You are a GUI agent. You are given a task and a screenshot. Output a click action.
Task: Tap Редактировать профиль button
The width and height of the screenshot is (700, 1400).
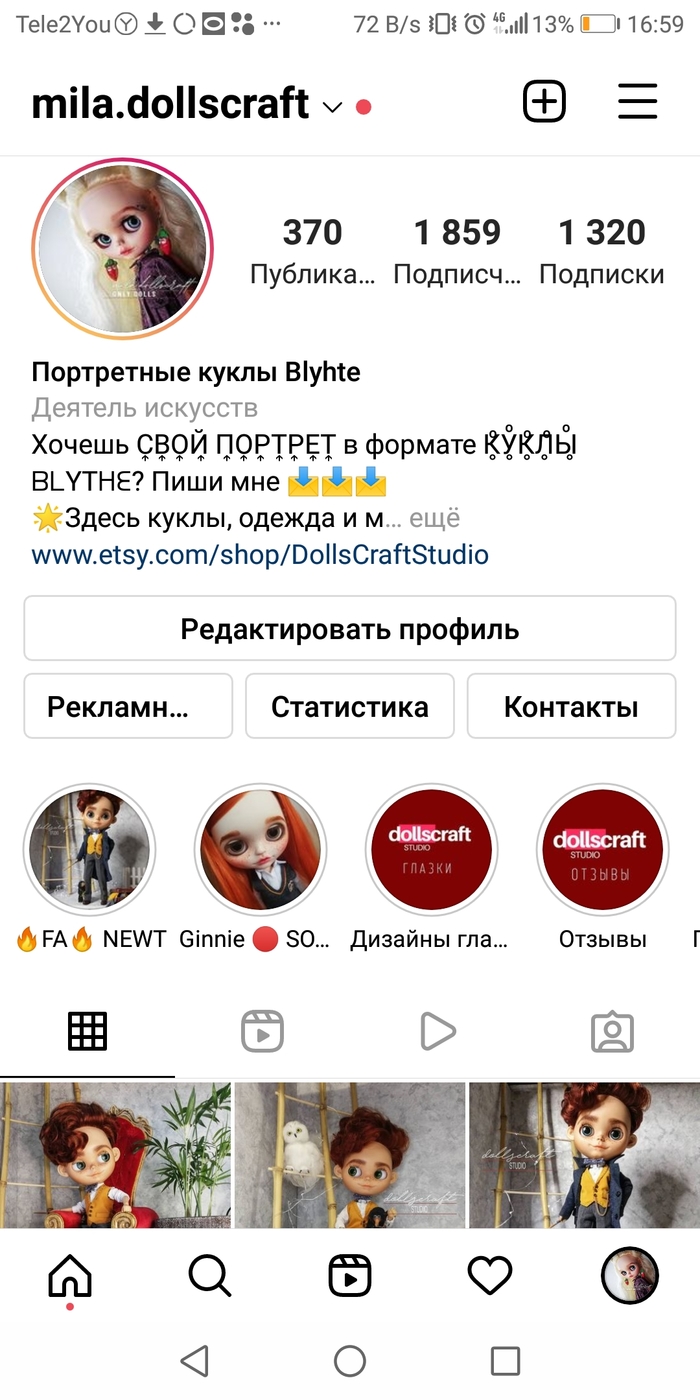coord(350,629)
